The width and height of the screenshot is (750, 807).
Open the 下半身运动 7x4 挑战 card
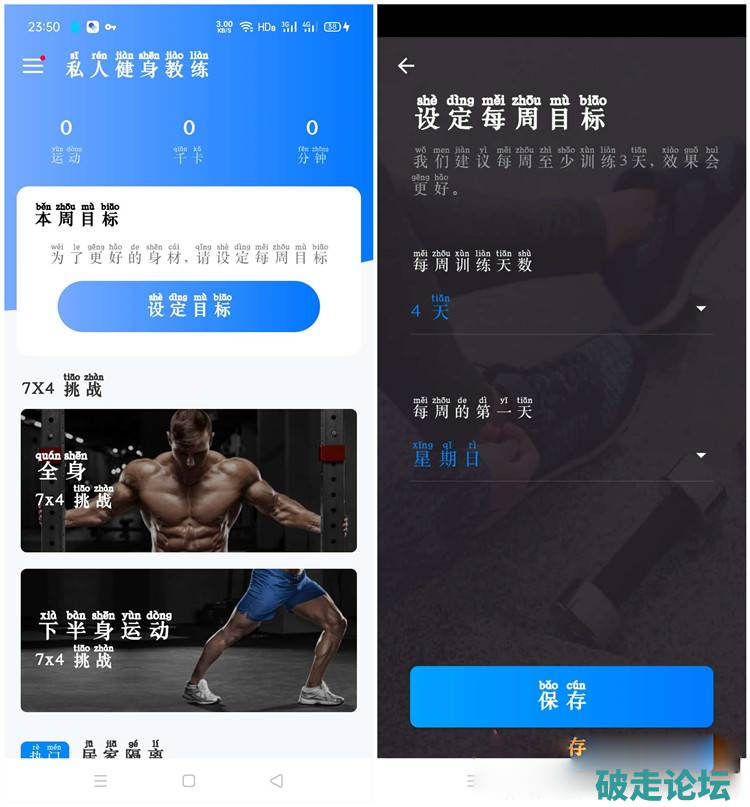(x=189, y=640)
